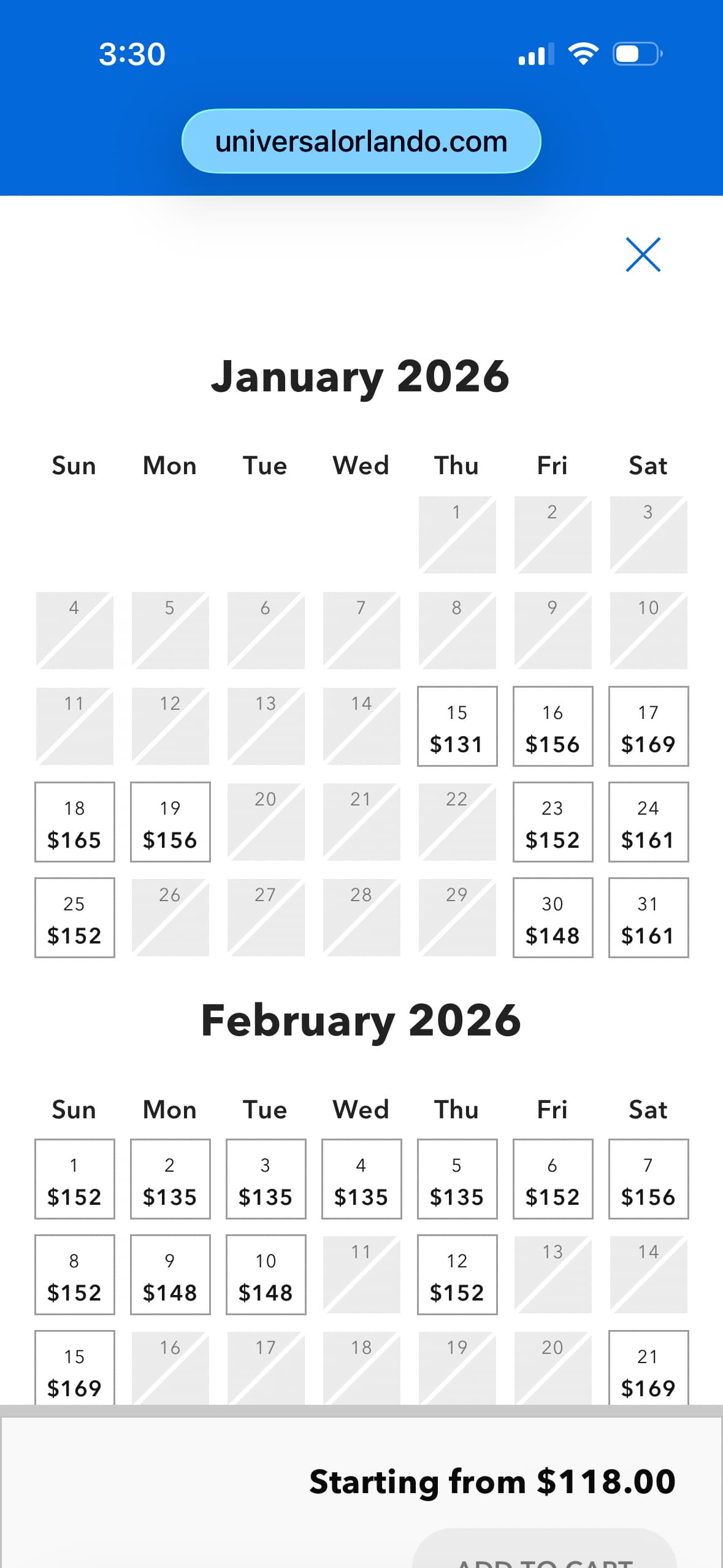Choose January 30 for $148
Screen dimensions: 723x1568
point(553,918)
